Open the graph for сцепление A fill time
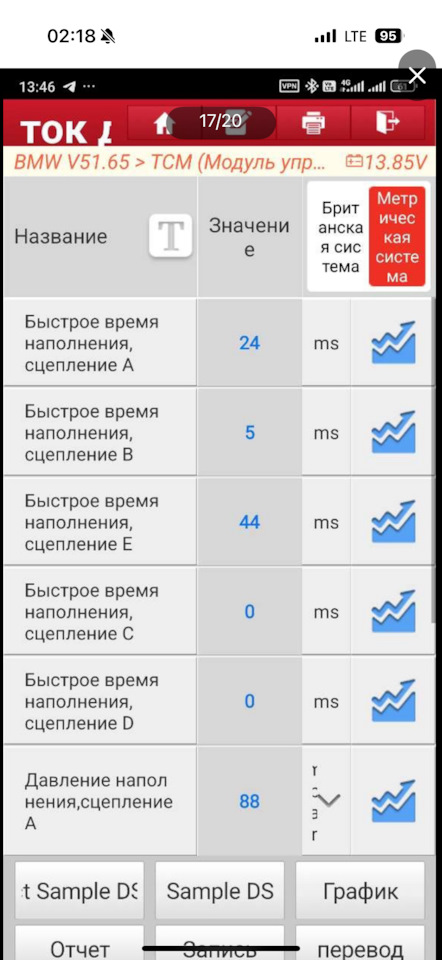The image size is (442, 960). (x=394, y=342)
